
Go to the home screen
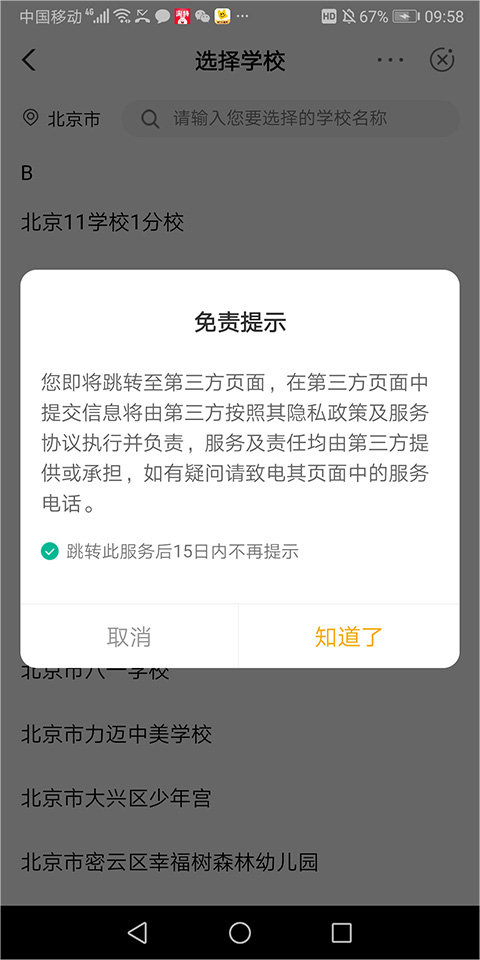click(240, 932)
